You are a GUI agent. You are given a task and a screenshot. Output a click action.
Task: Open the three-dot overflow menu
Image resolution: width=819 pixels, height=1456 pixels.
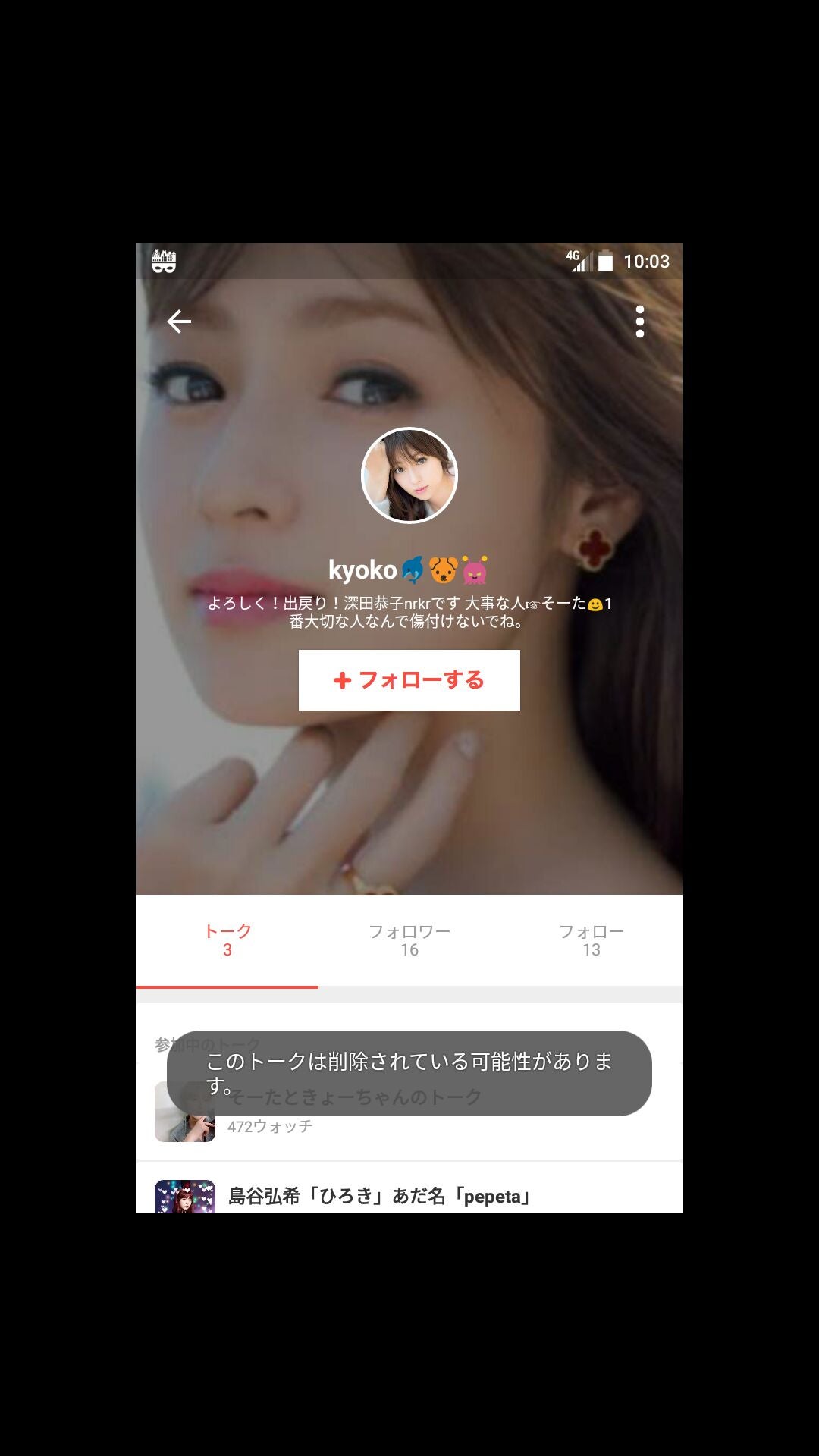coord(640,322)
